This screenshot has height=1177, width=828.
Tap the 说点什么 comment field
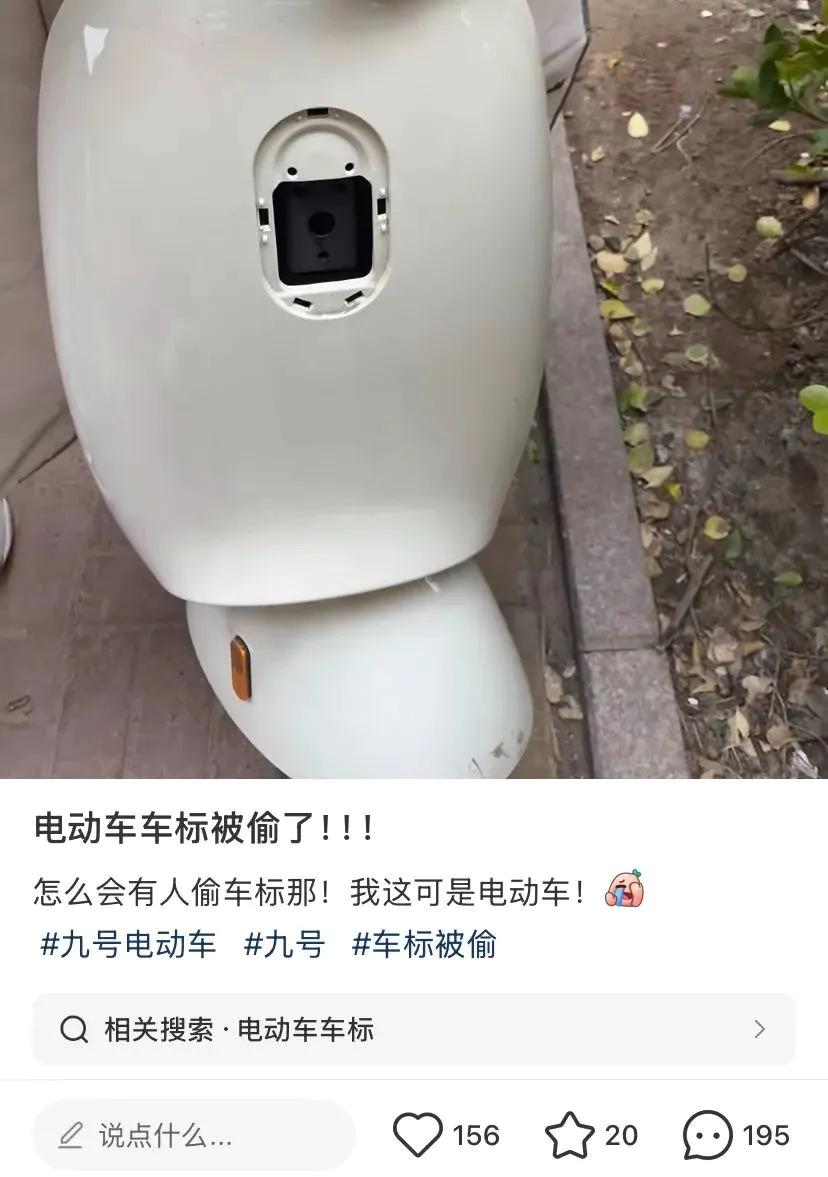pyautogui.click(x=194, y=1135)
